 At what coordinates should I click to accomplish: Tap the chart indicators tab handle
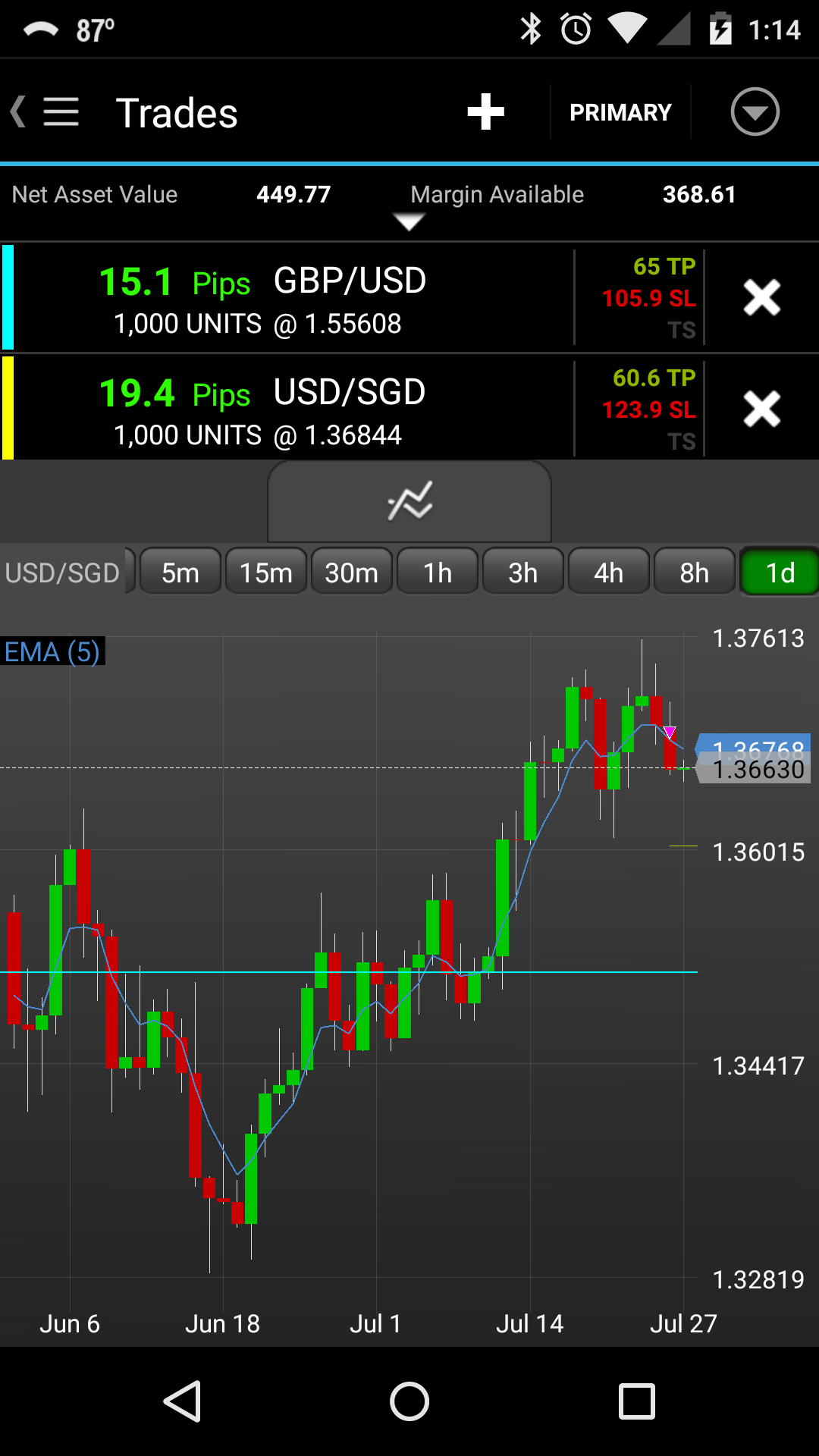[x=409, y=501]
